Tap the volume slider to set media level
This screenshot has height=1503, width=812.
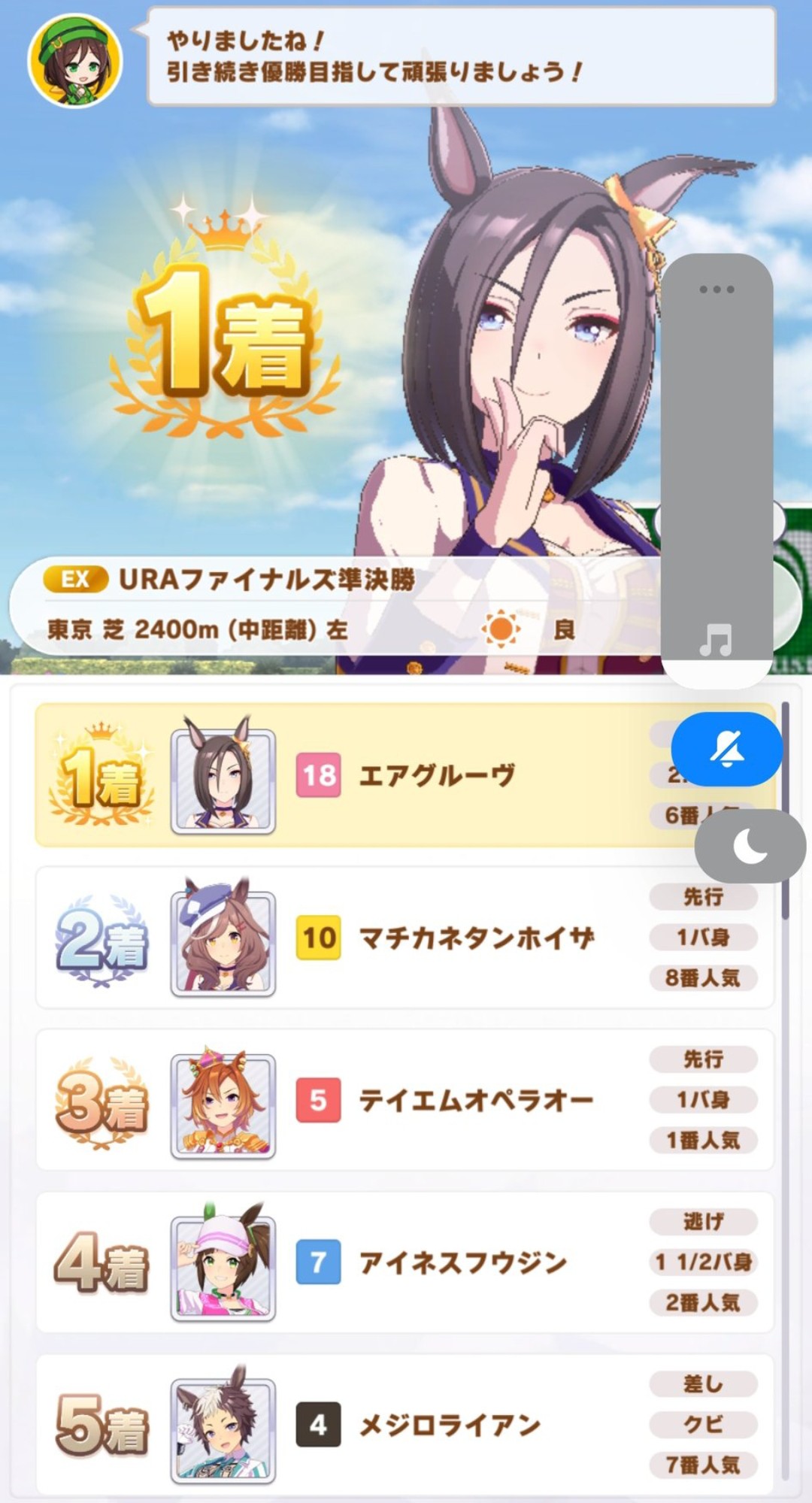click(717, 466)
